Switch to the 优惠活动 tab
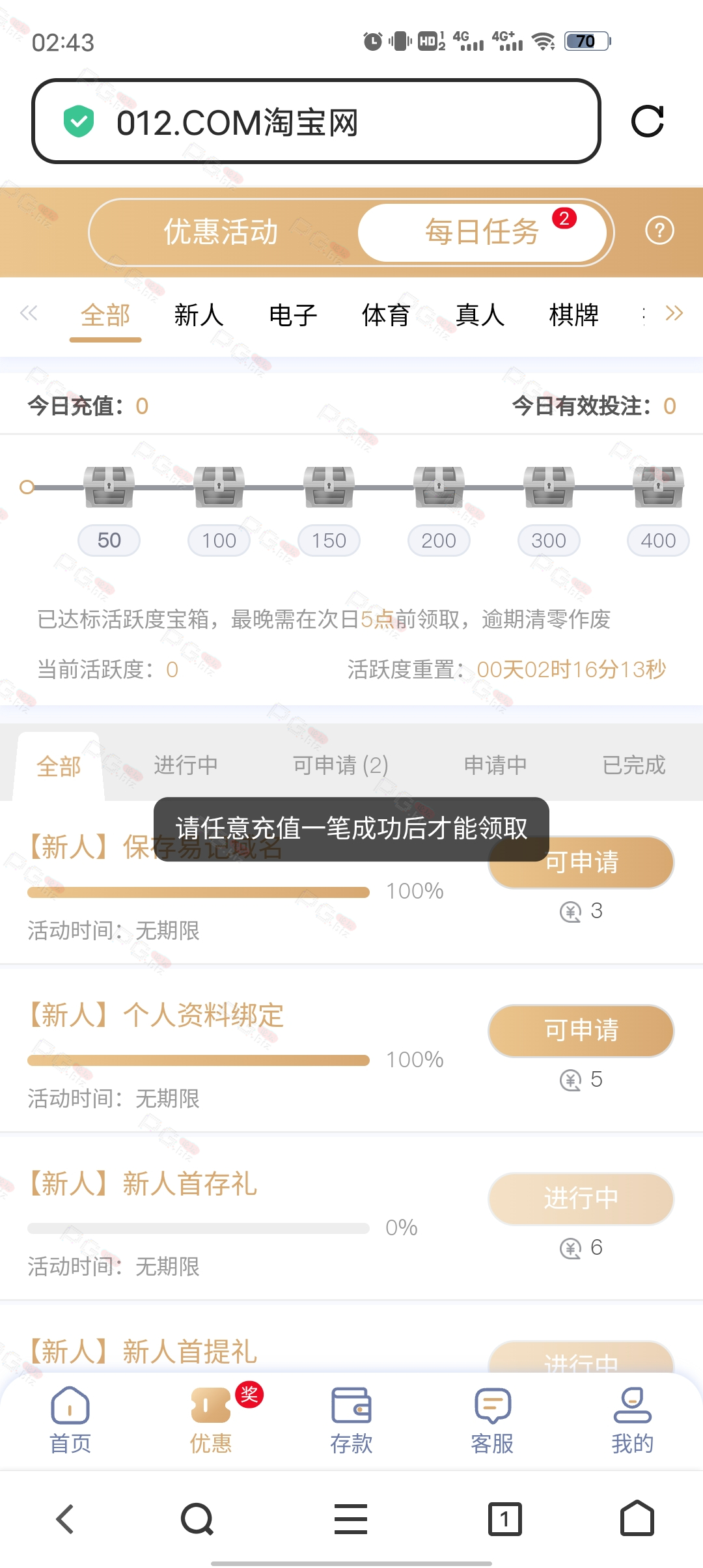 221,232
